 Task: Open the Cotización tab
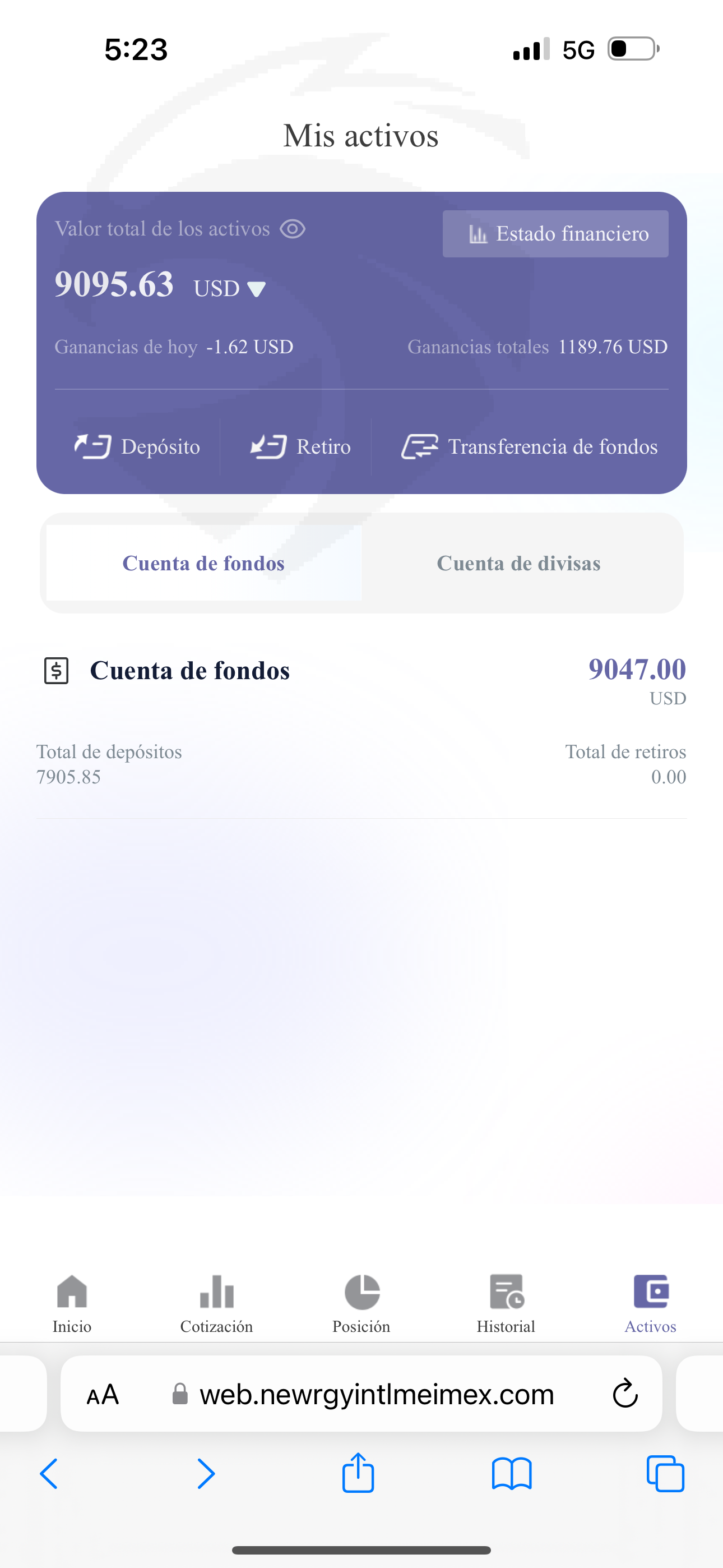tap(217, 1303)
